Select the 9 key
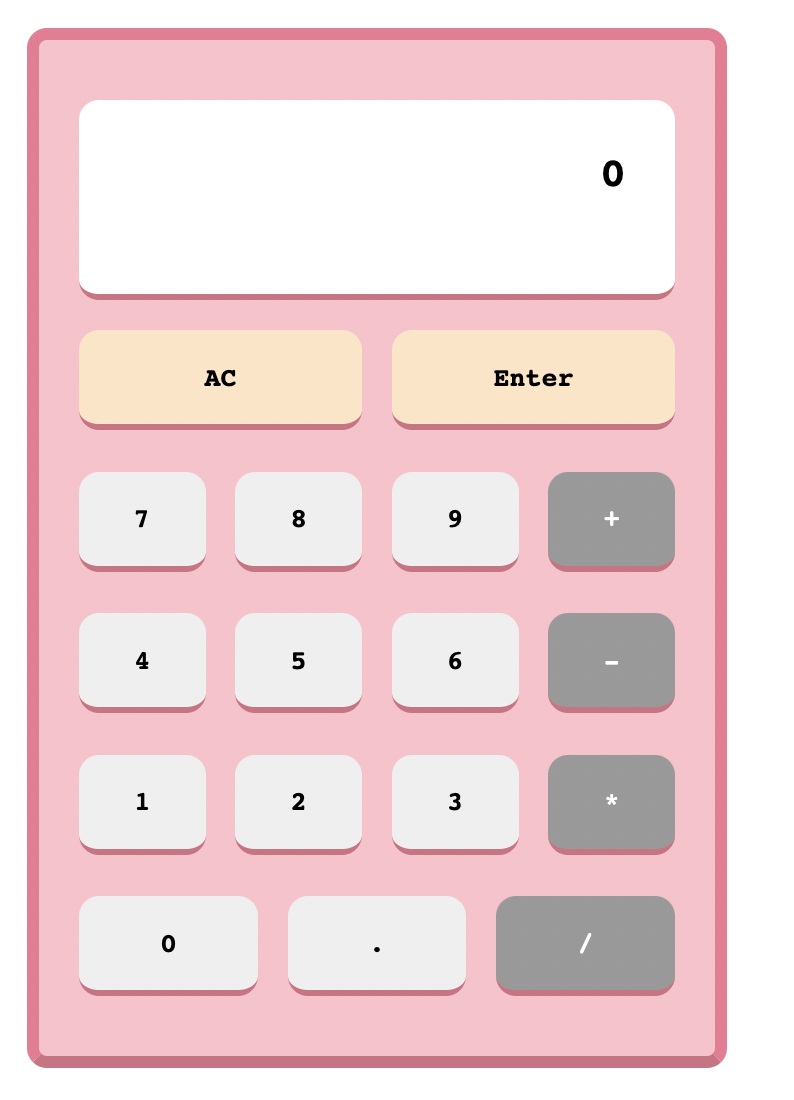This screenshot has height=1100, width=794. tap(455, 519)
